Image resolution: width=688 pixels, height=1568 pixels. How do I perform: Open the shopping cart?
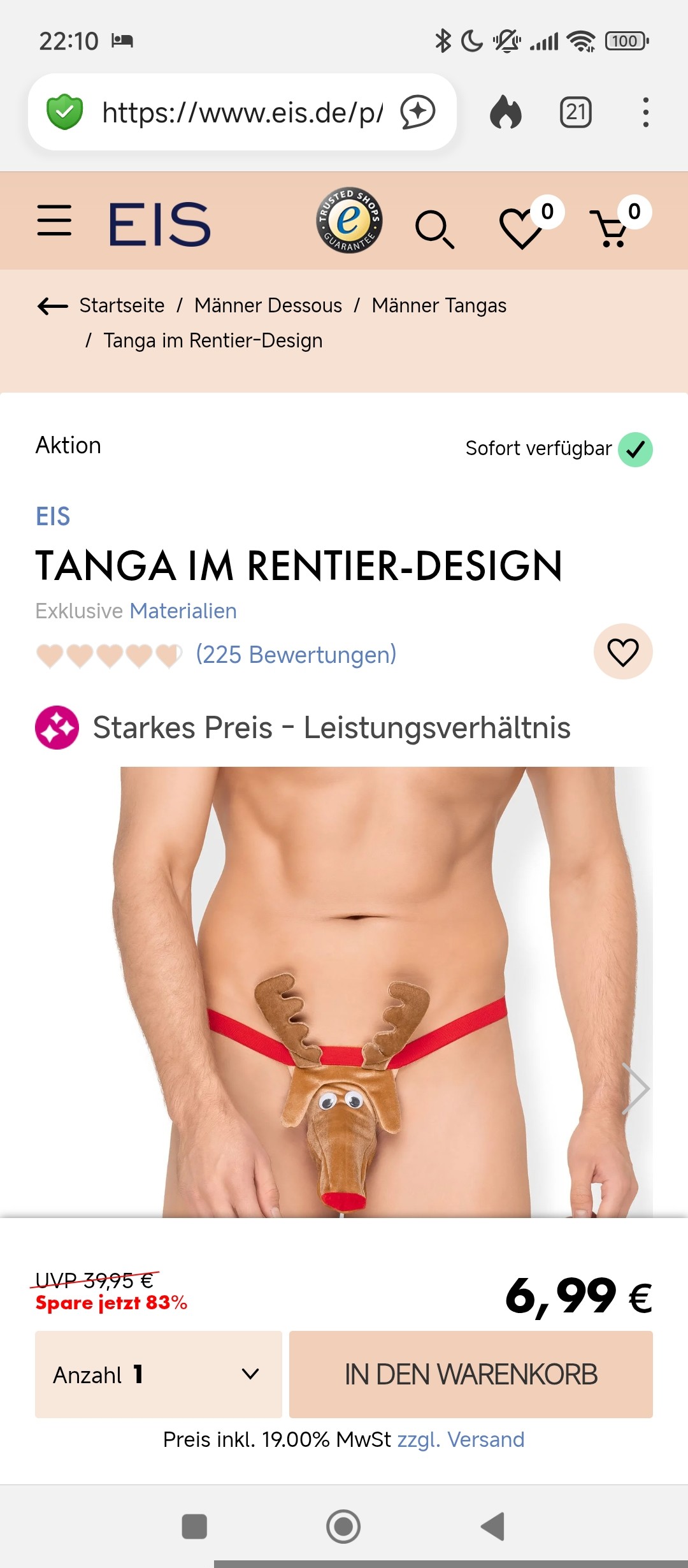pos(613,227)
